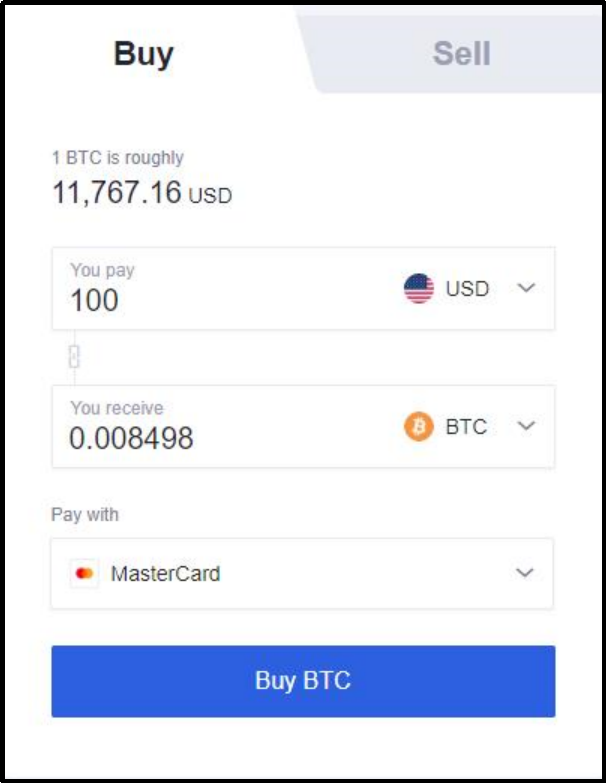
Task: Edit the You pay amount field
Action: (200, 299)
